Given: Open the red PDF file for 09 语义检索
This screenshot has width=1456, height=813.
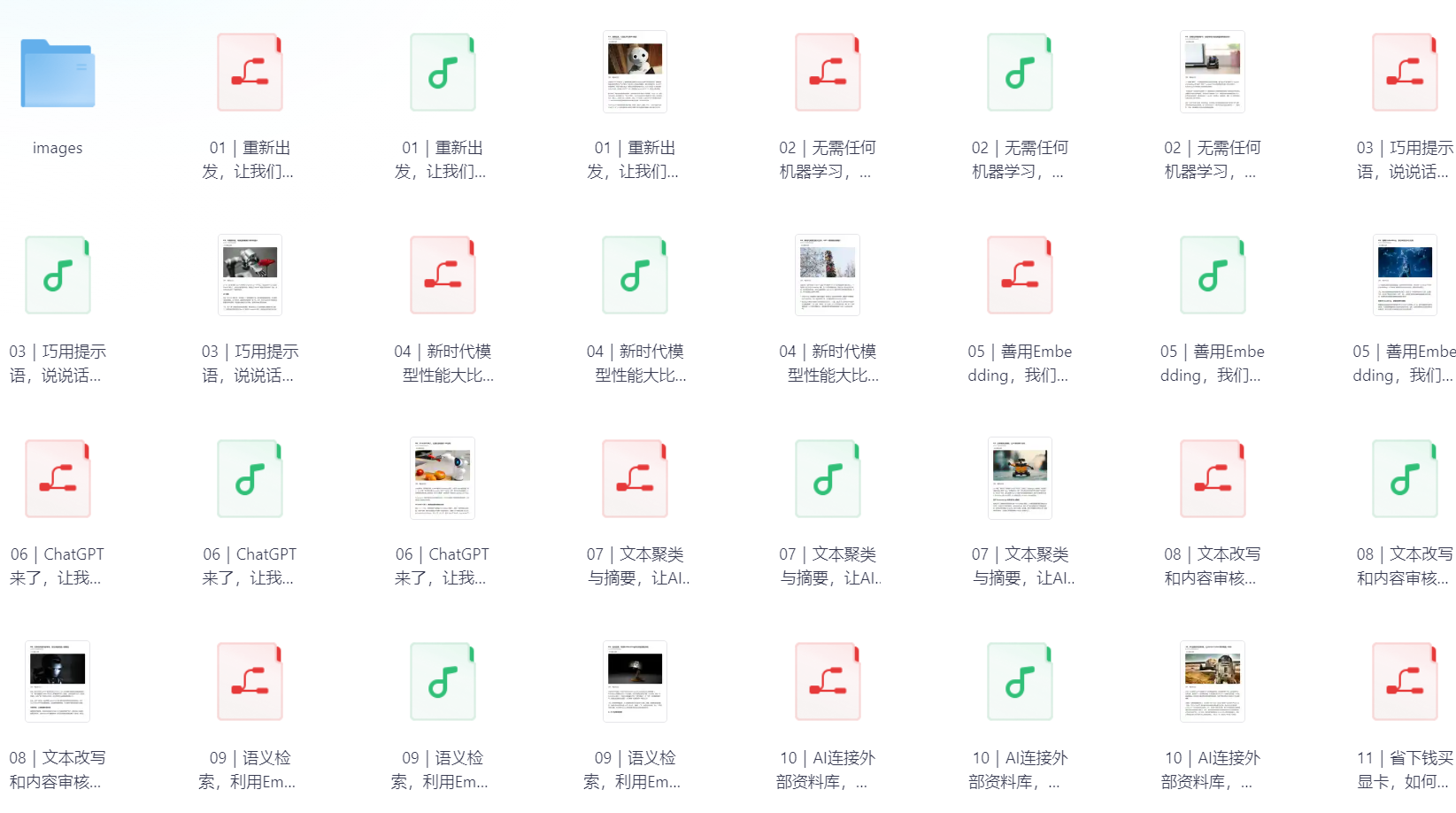Looking at the screenshot, I should tap(250, 683).
